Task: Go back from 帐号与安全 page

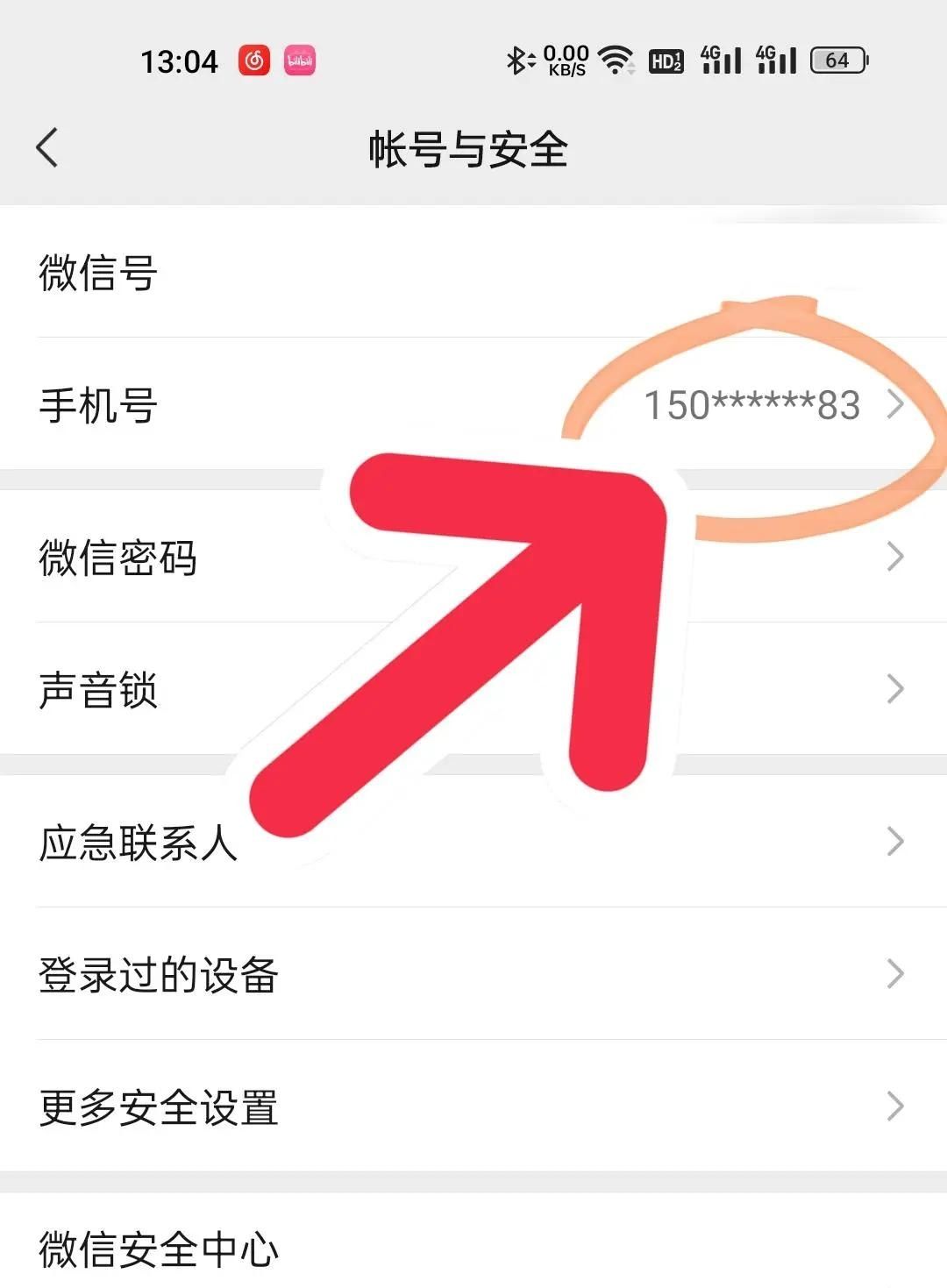Action: 48,147
